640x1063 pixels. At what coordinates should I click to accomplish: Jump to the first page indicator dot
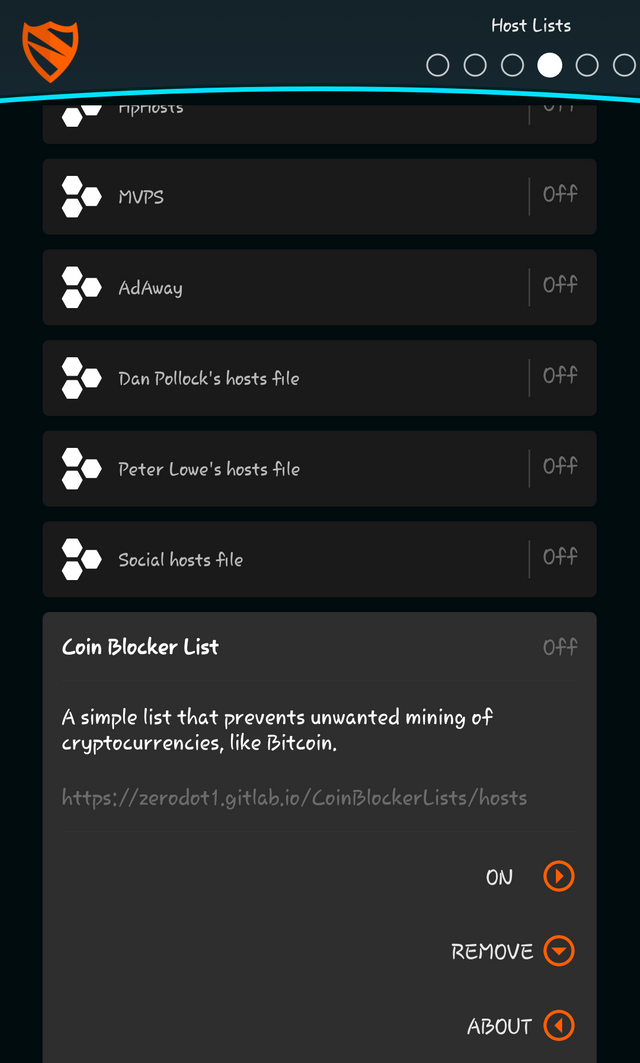pos(438,65)
